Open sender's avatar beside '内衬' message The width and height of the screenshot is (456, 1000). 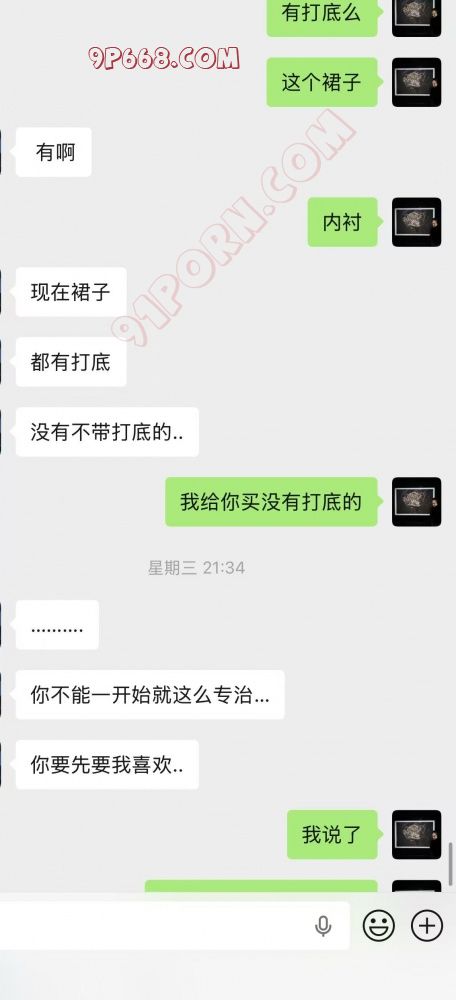pyautogui.click(x=416, y=222)
